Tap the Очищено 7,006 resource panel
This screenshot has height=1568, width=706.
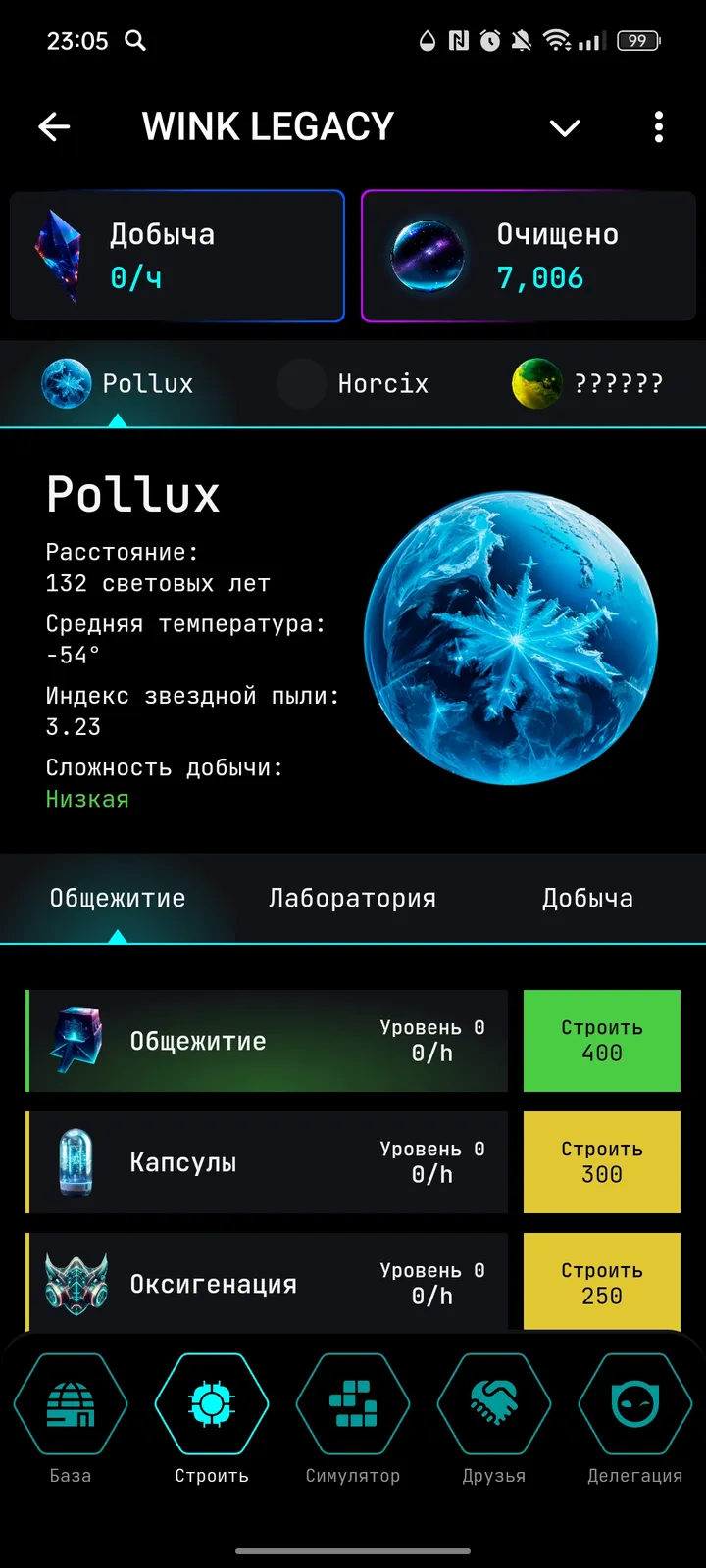click(529, 256)
